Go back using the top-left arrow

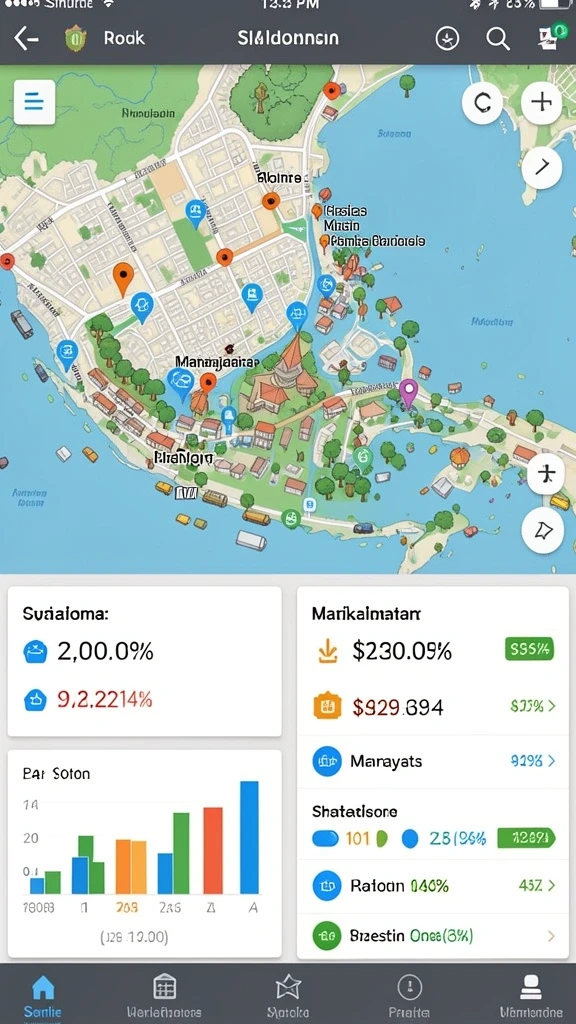click(x=26, y=39)
